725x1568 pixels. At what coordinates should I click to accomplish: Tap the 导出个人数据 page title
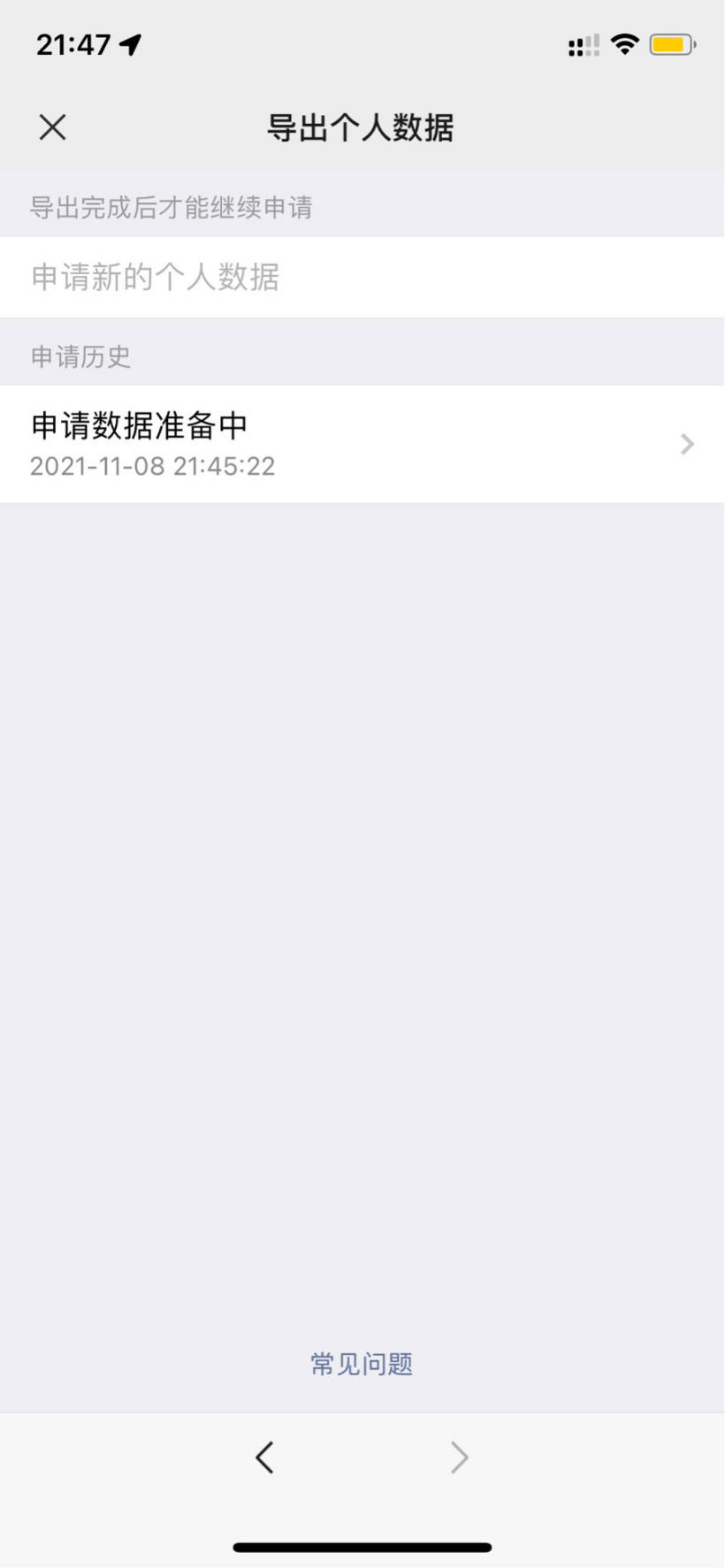362,126
